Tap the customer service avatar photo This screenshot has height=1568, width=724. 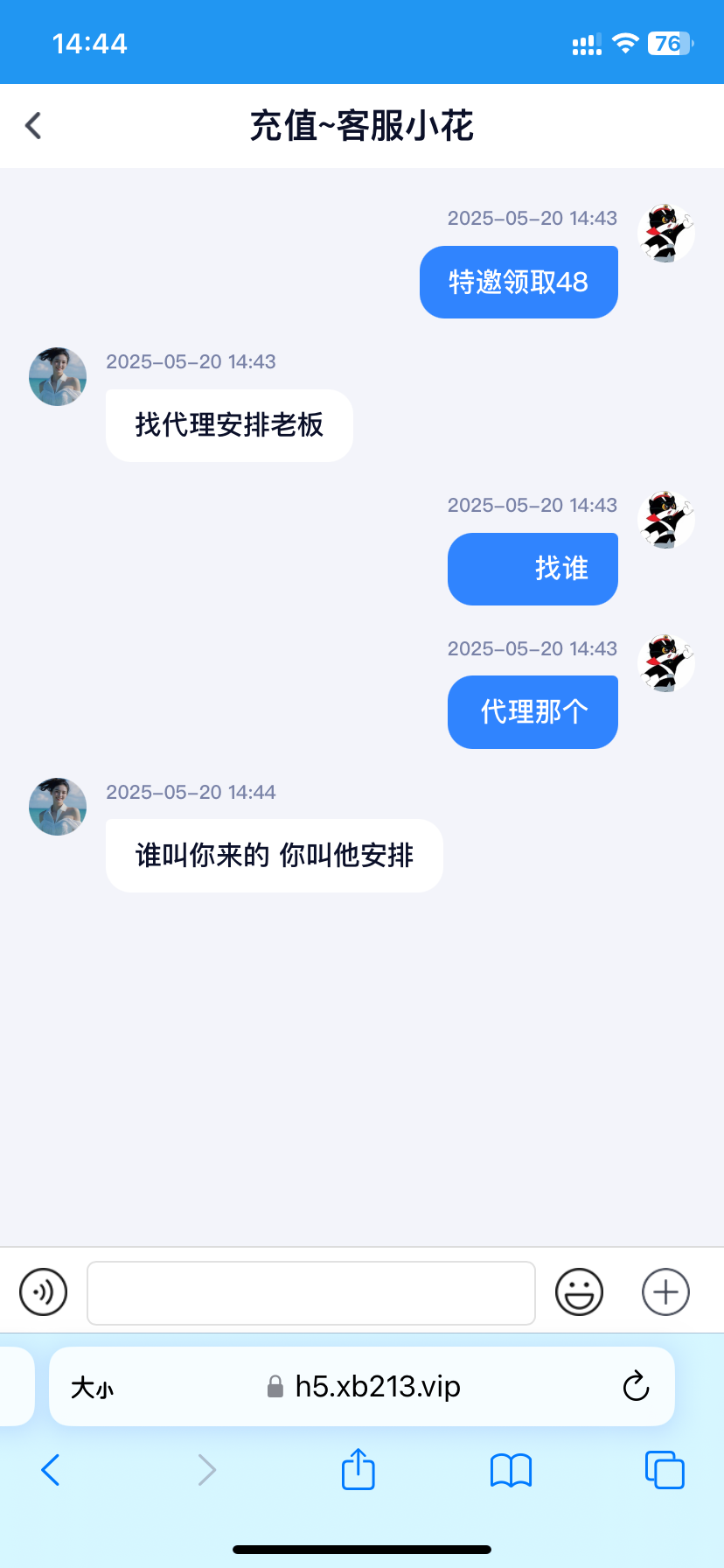[x=57, y=376]
